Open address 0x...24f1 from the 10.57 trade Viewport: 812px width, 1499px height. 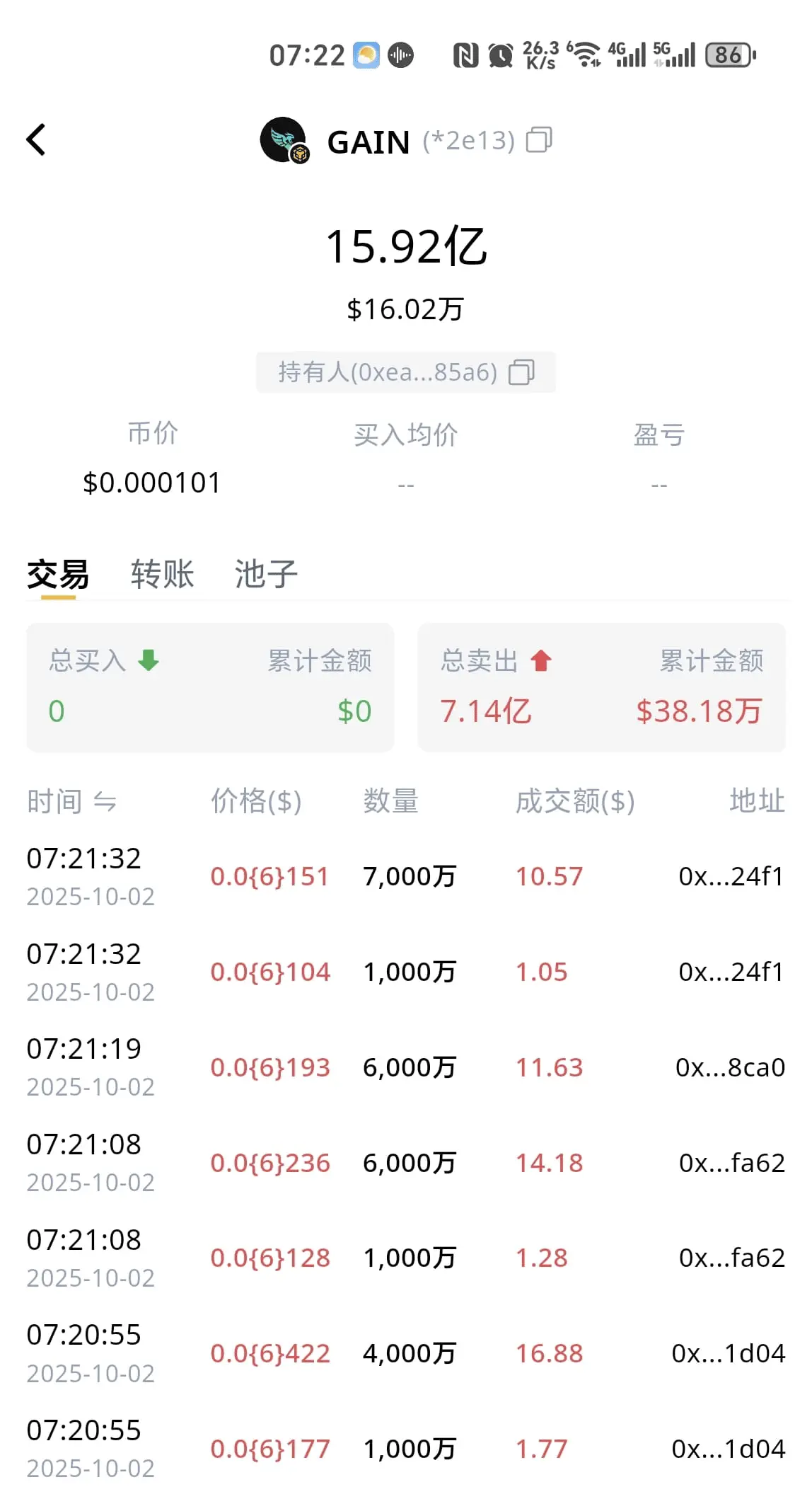(731, 877)
